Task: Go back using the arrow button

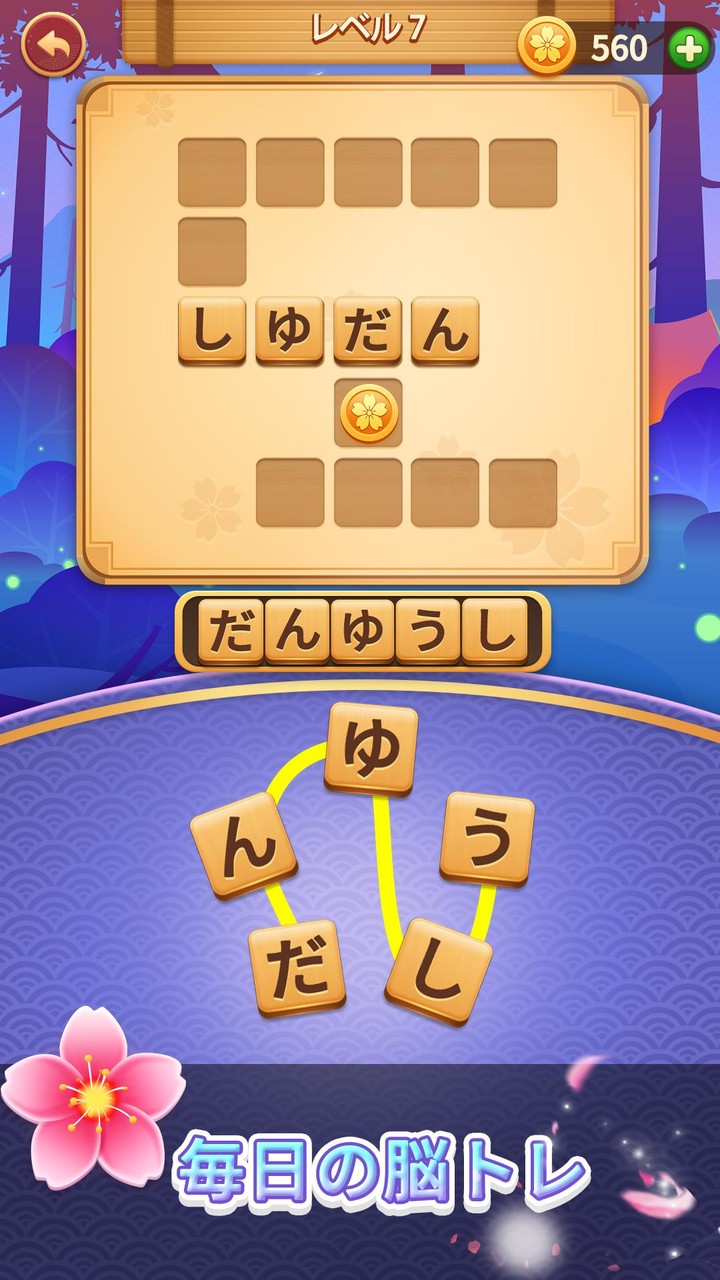Action: [53, 44]
